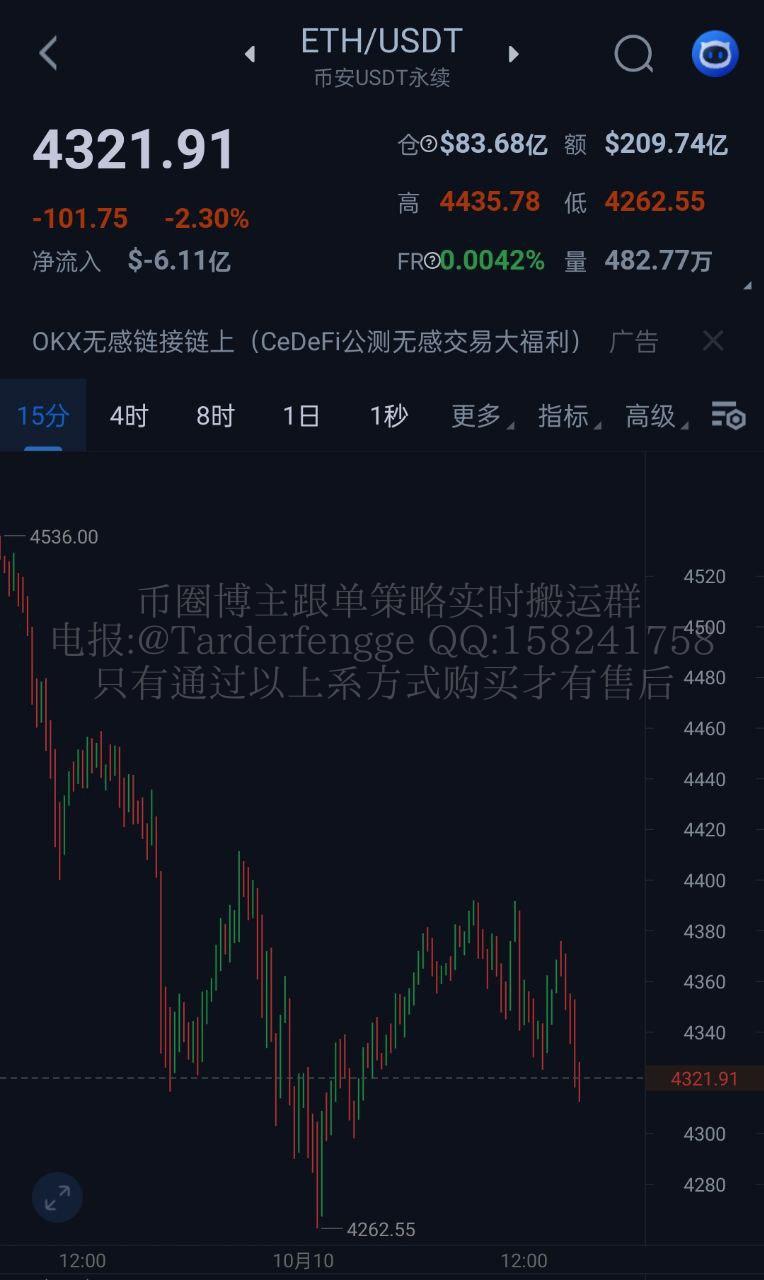Screen dimensions: 764x1280
Task: Click the blue robot assistant icon
Action: [x=713, y=54]
